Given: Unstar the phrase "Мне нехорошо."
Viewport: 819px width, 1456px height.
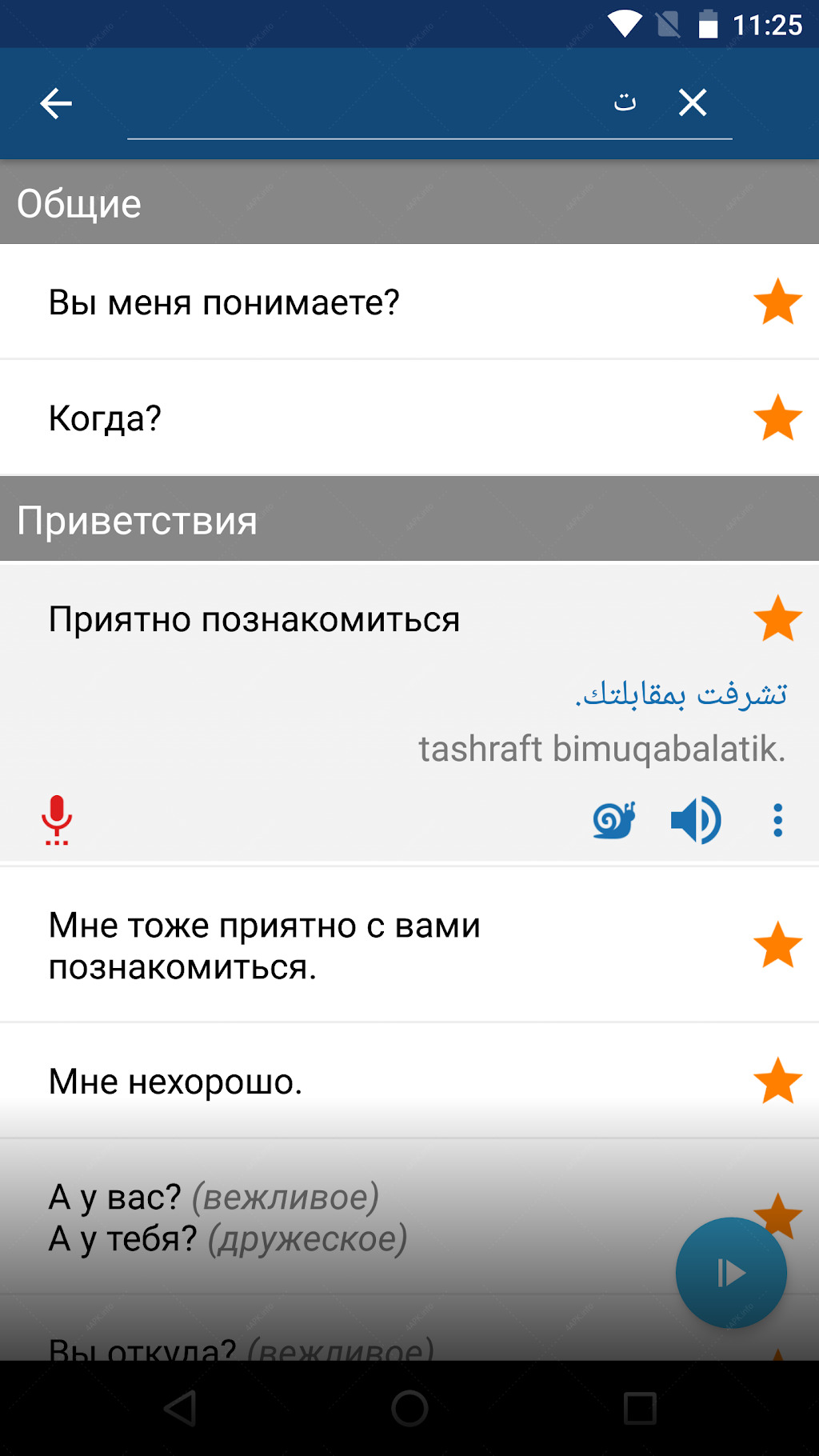Looking at the screenshot, I should pyautogui.click(x=777, y=1081).
